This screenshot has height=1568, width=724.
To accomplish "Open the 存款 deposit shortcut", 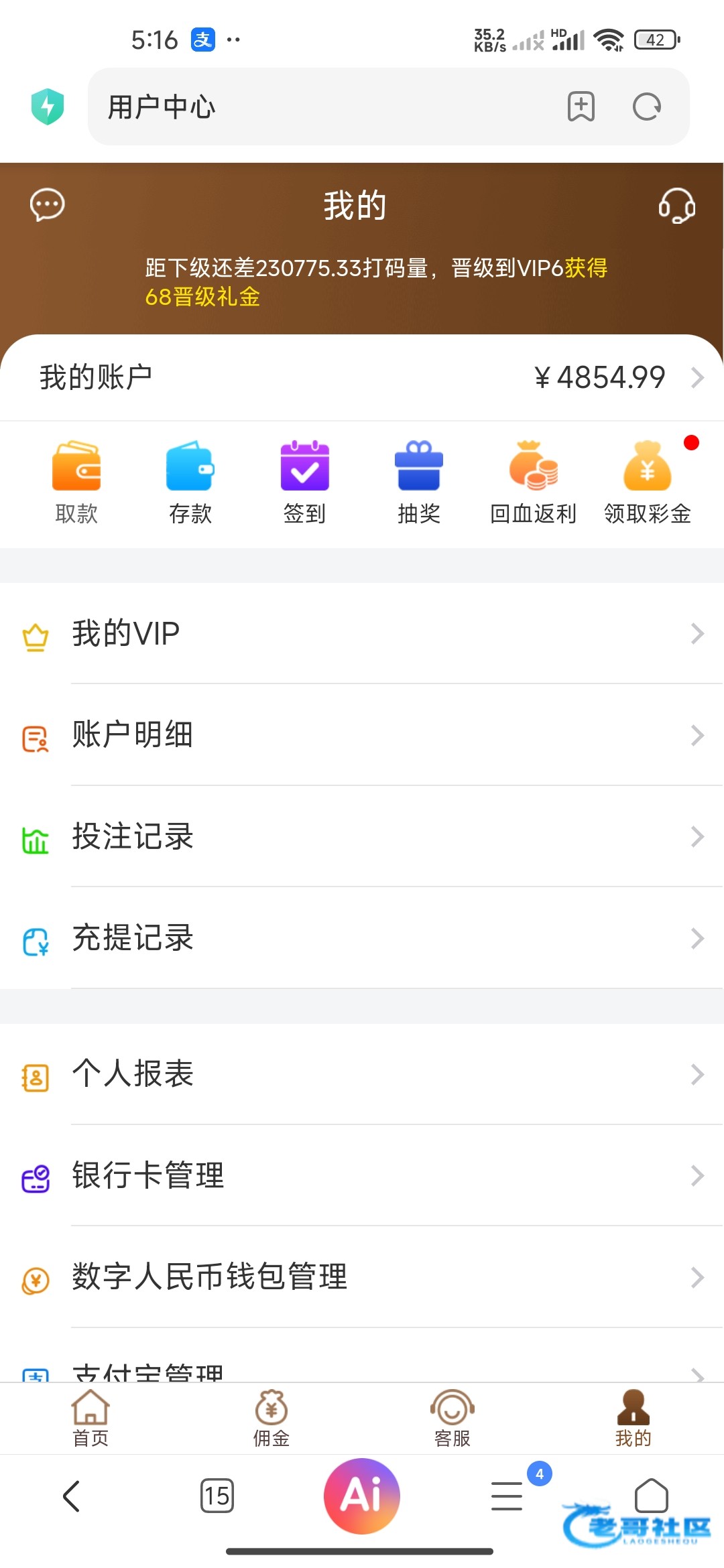I will click(x=190, y=482).
